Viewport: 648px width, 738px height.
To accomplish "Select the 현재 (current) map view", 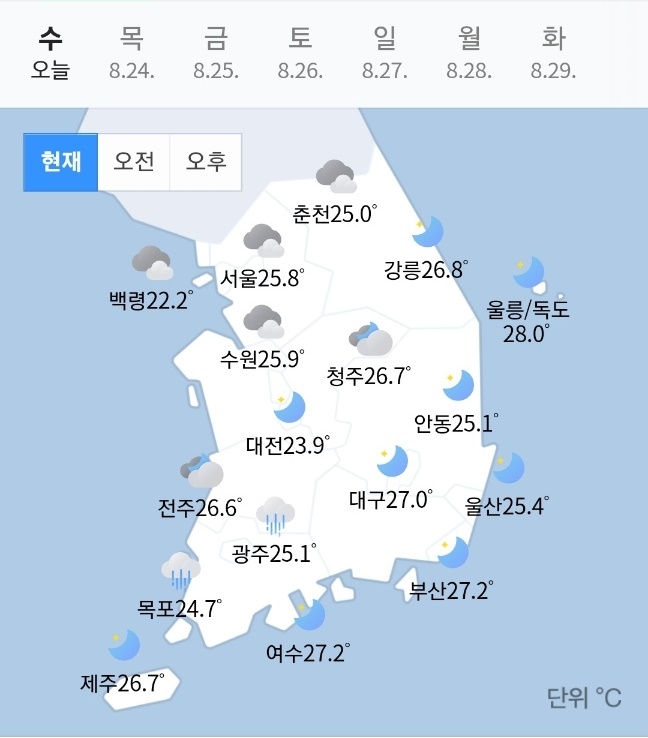I will pos(61,161).
